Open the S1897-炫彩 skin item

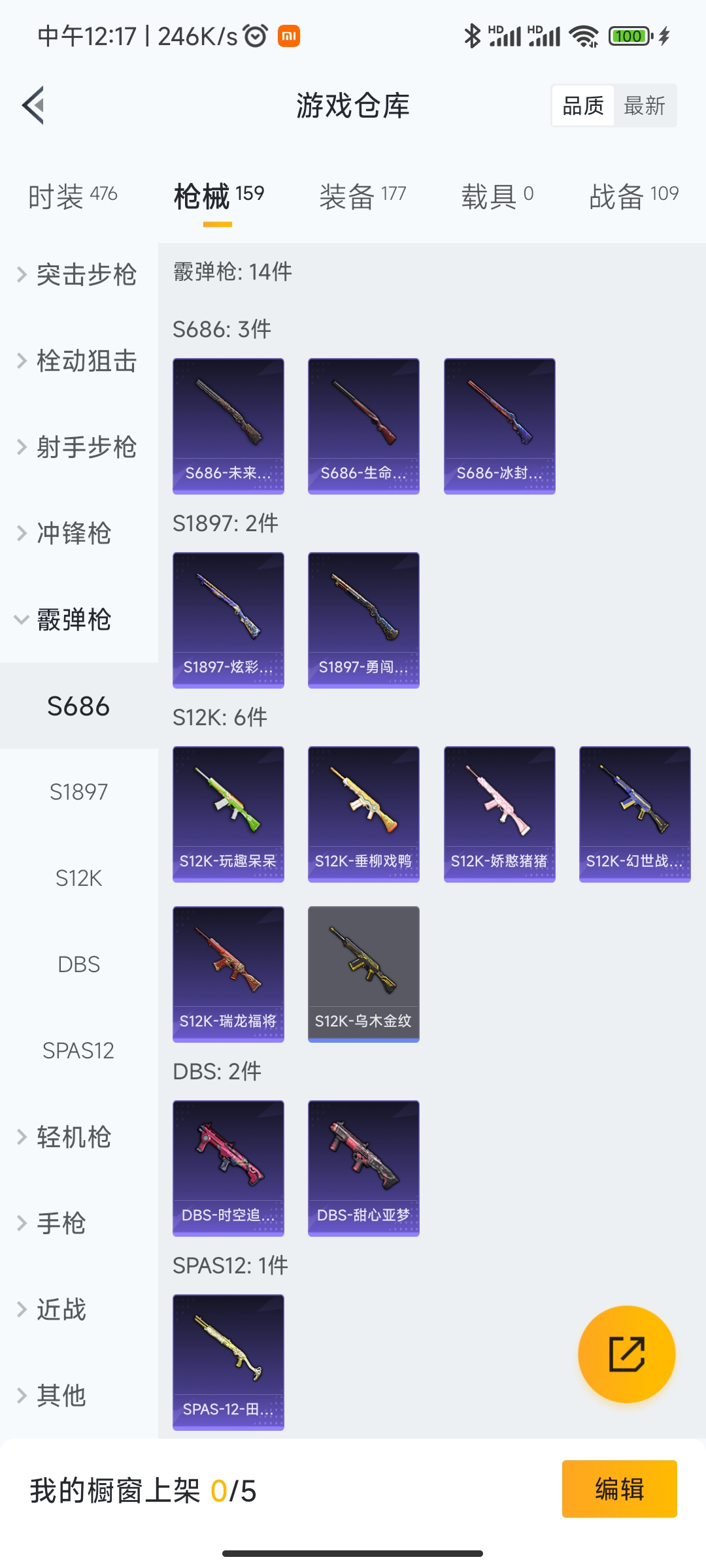pos(228,619)
